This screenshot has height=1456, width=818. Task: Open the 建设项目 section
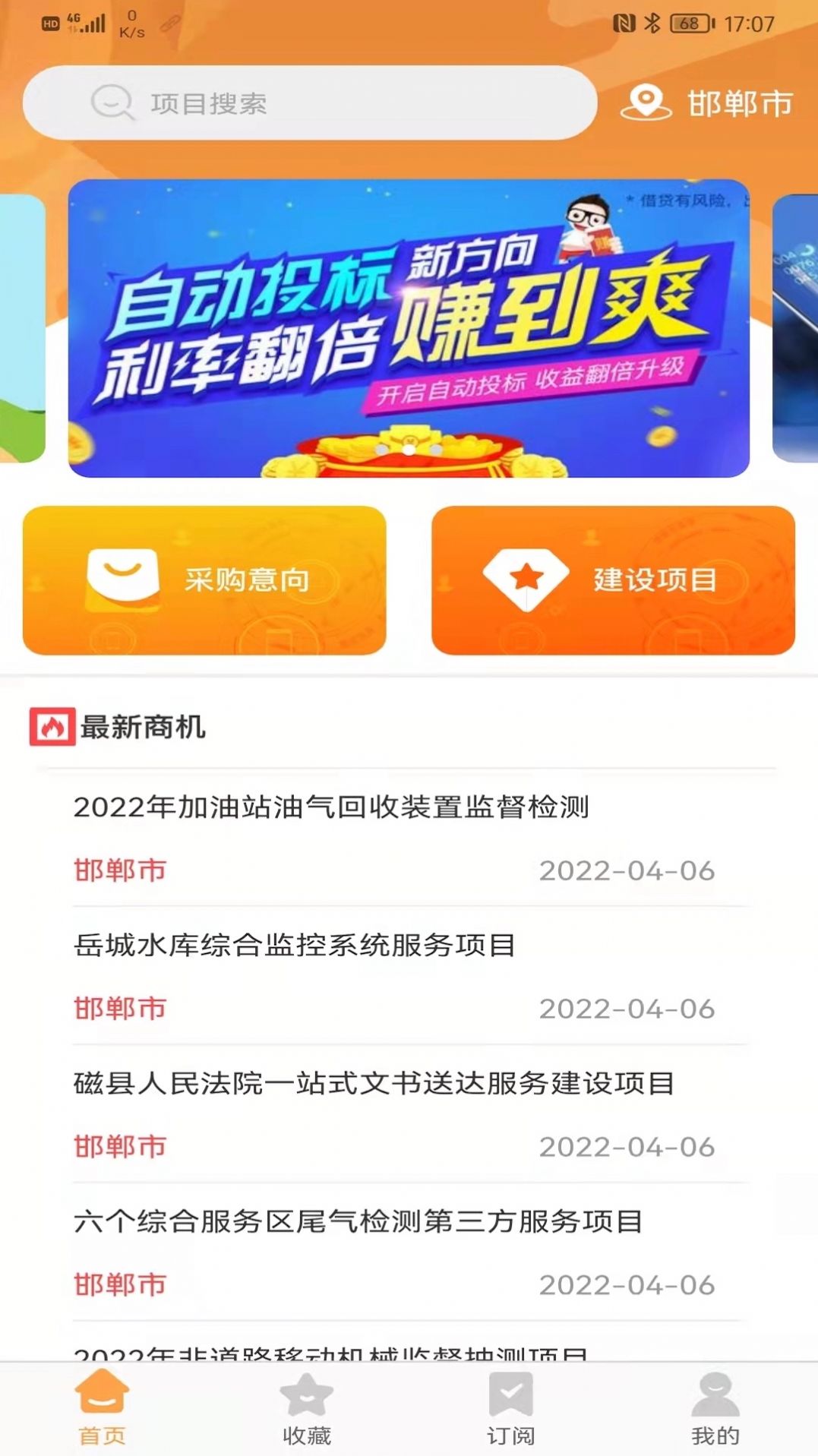coord(613,580)
